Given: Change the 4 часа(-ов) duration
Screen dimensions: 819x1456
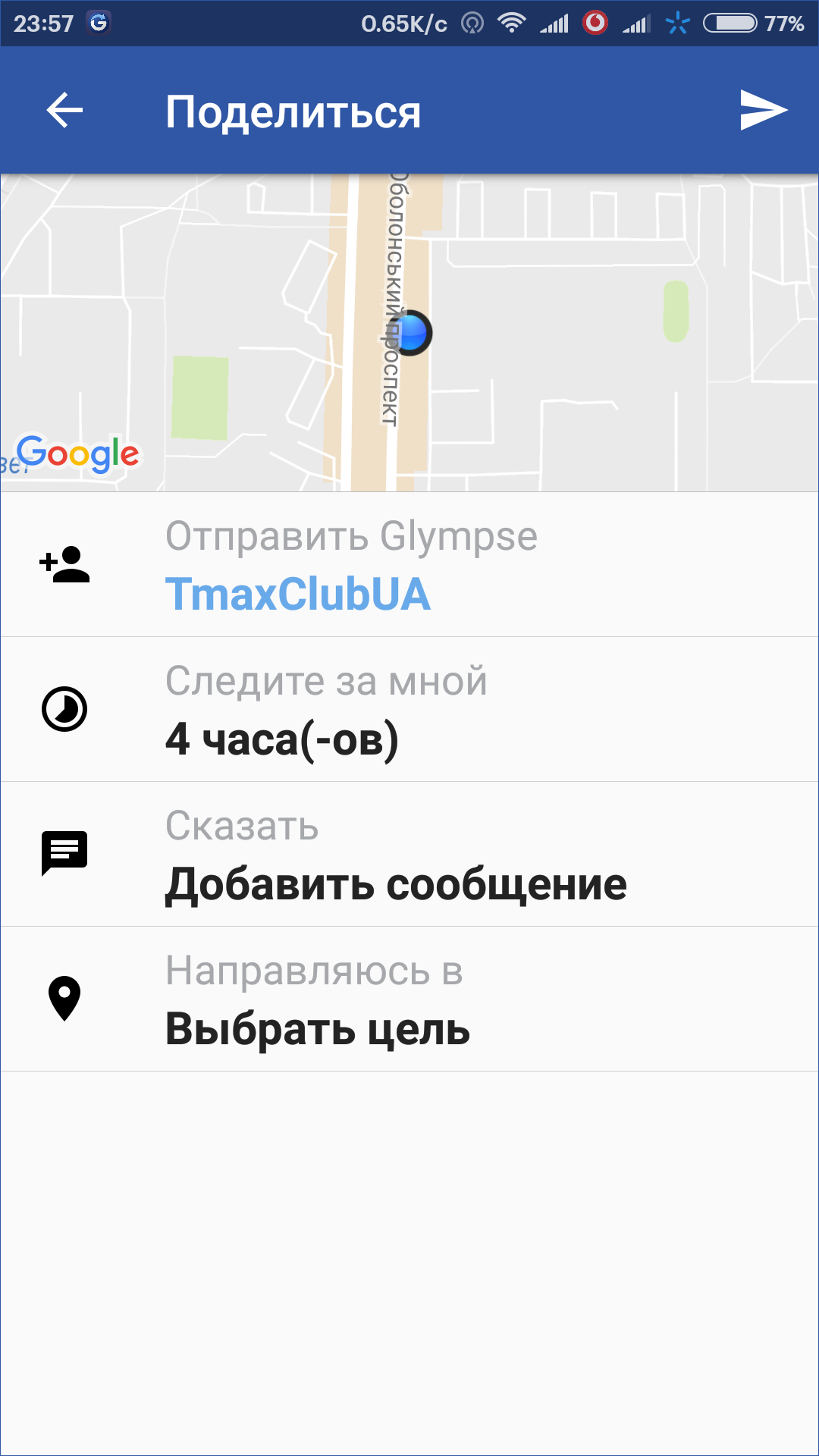Looking at the screenshot, I should 409,710.
